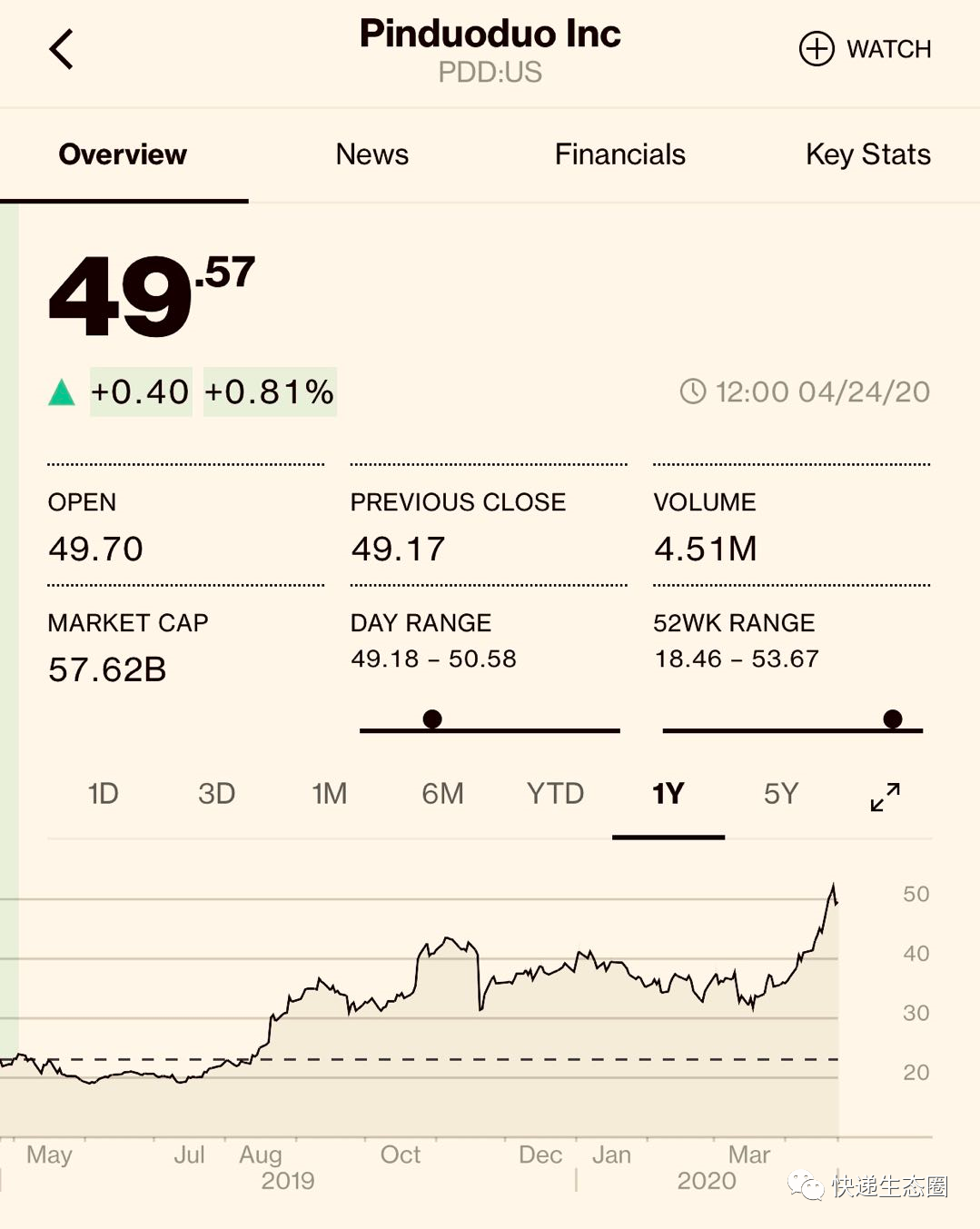
Task: Go back with the arrow icon
Action: pyautogui.click(x=62, y=49)
